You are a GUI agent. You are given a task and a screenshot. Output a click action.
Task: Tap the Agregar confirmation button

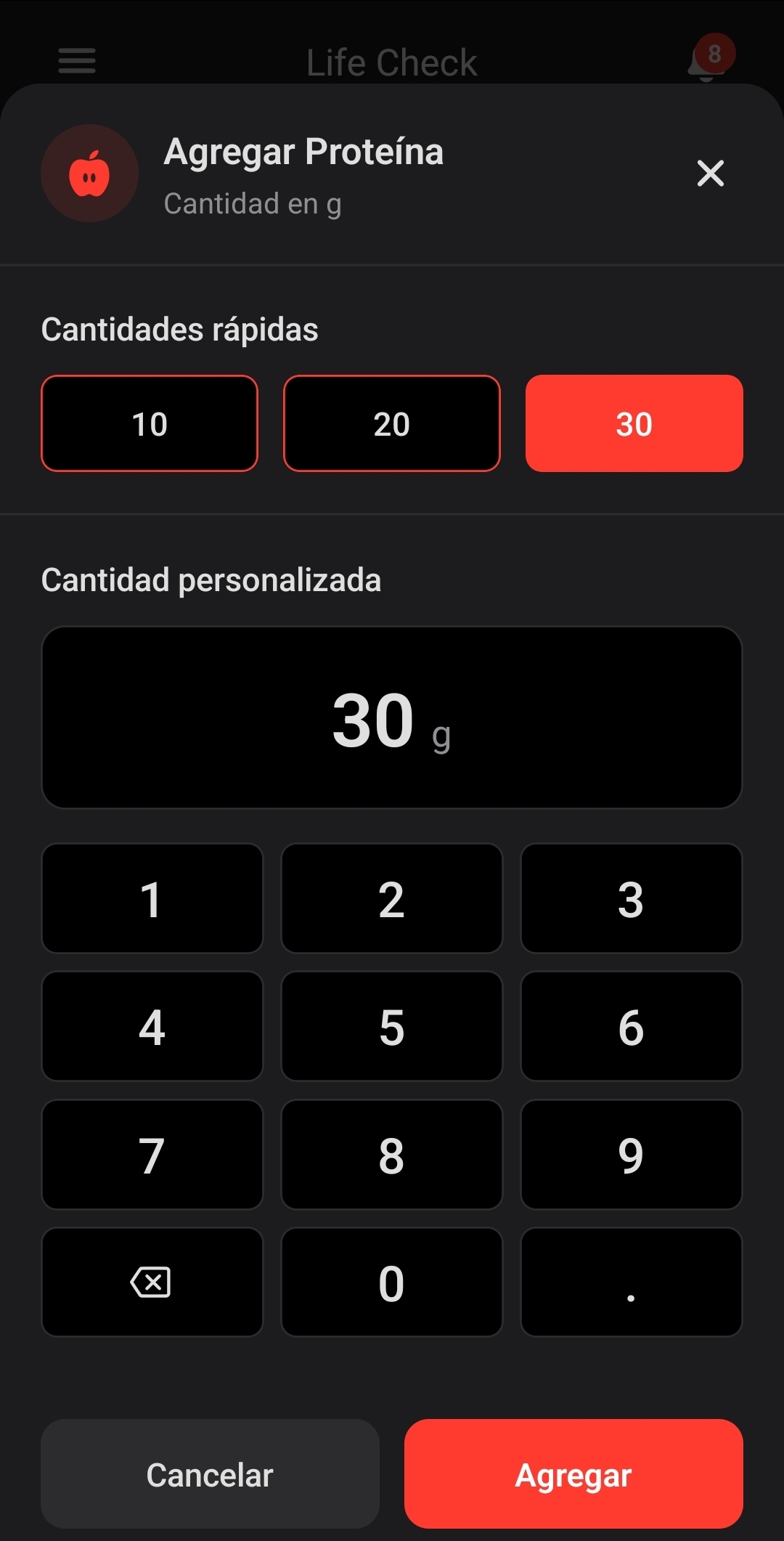573,1474
